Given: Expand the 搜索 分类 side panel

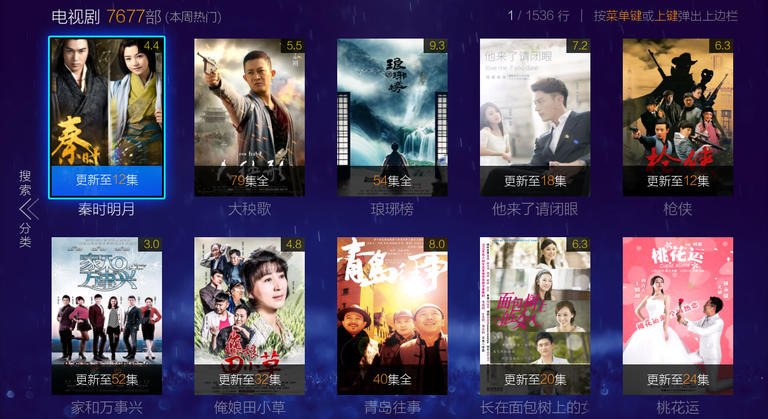Looking at the screenshot, I should pyautogui.click(x=27, y=209).
